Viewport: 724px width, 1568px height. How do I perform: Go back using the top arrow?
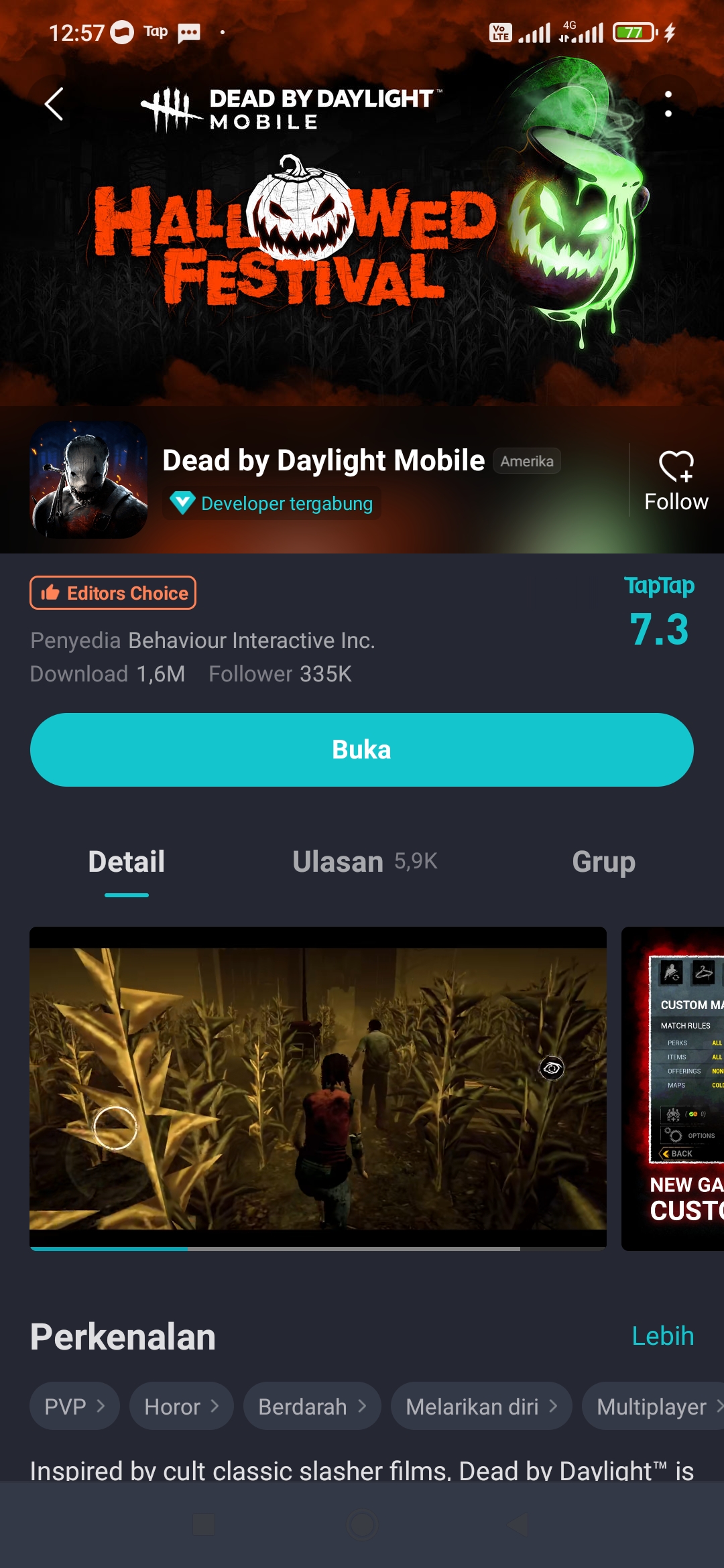54,105
